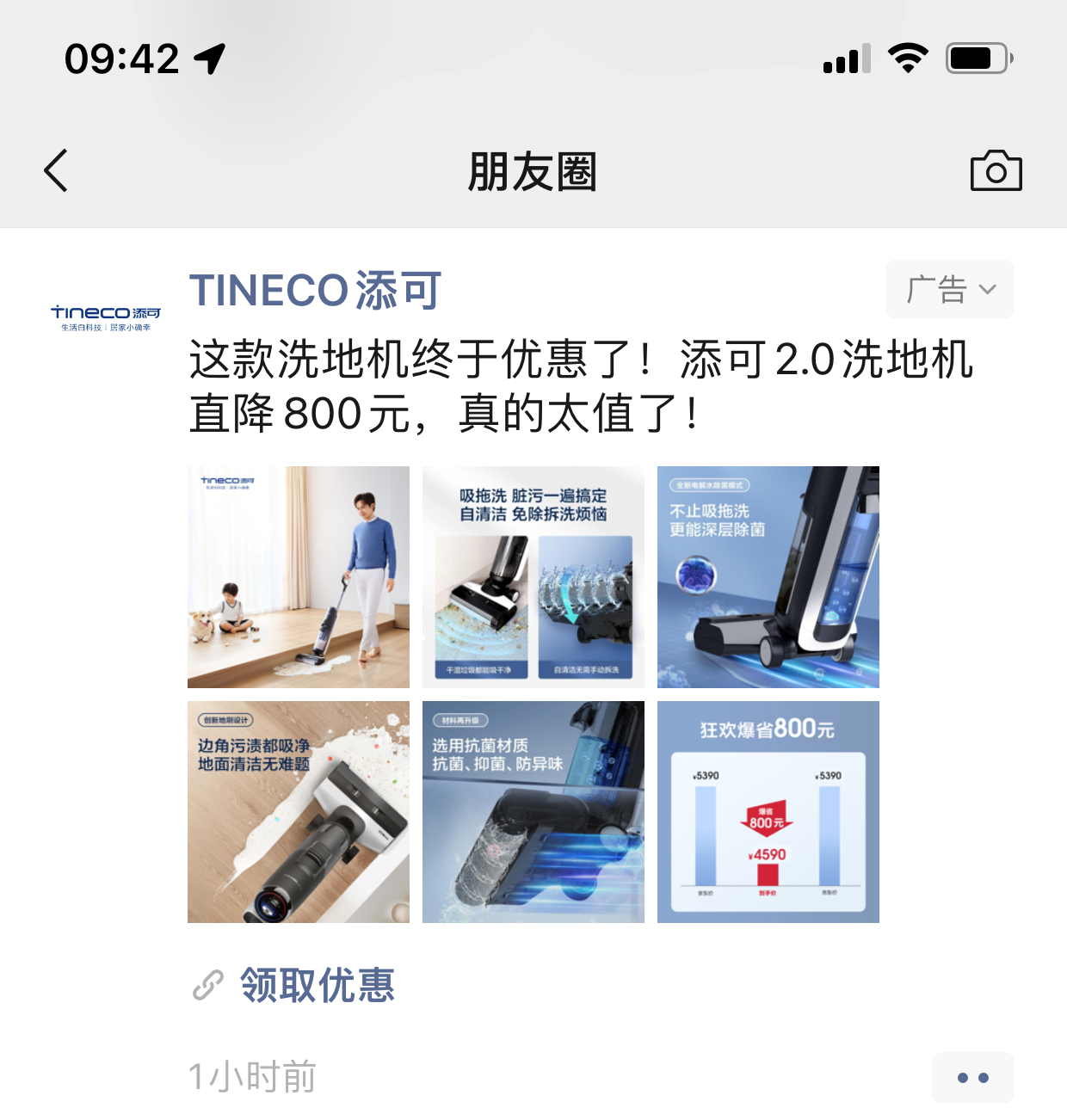The image size is (1067, 1120).
Task: Go back from the 朋友圈 screen
Action: point(57,170)
